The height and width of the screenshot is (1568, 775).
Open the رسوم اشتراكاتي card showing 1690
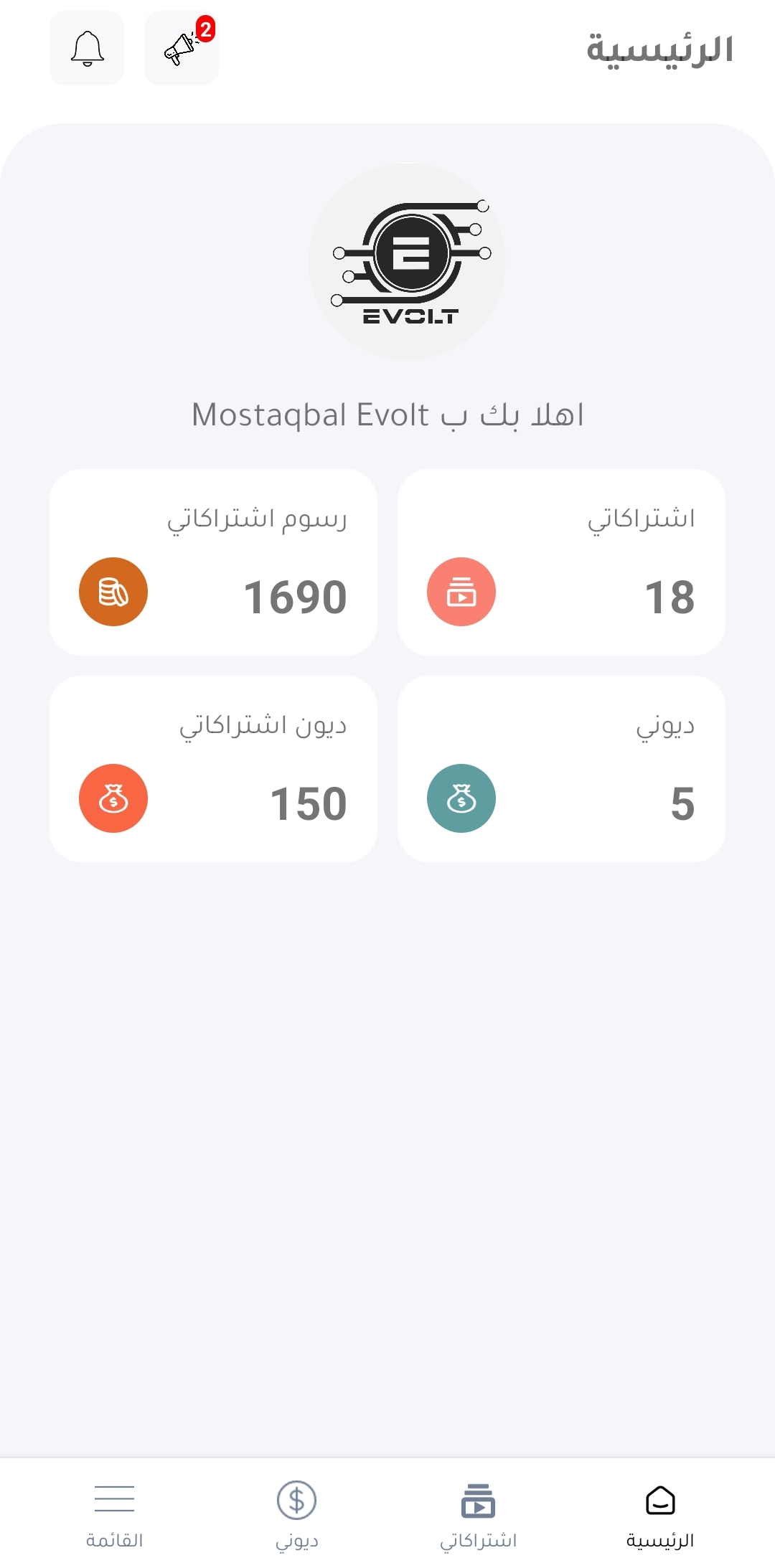coord(213,562)
